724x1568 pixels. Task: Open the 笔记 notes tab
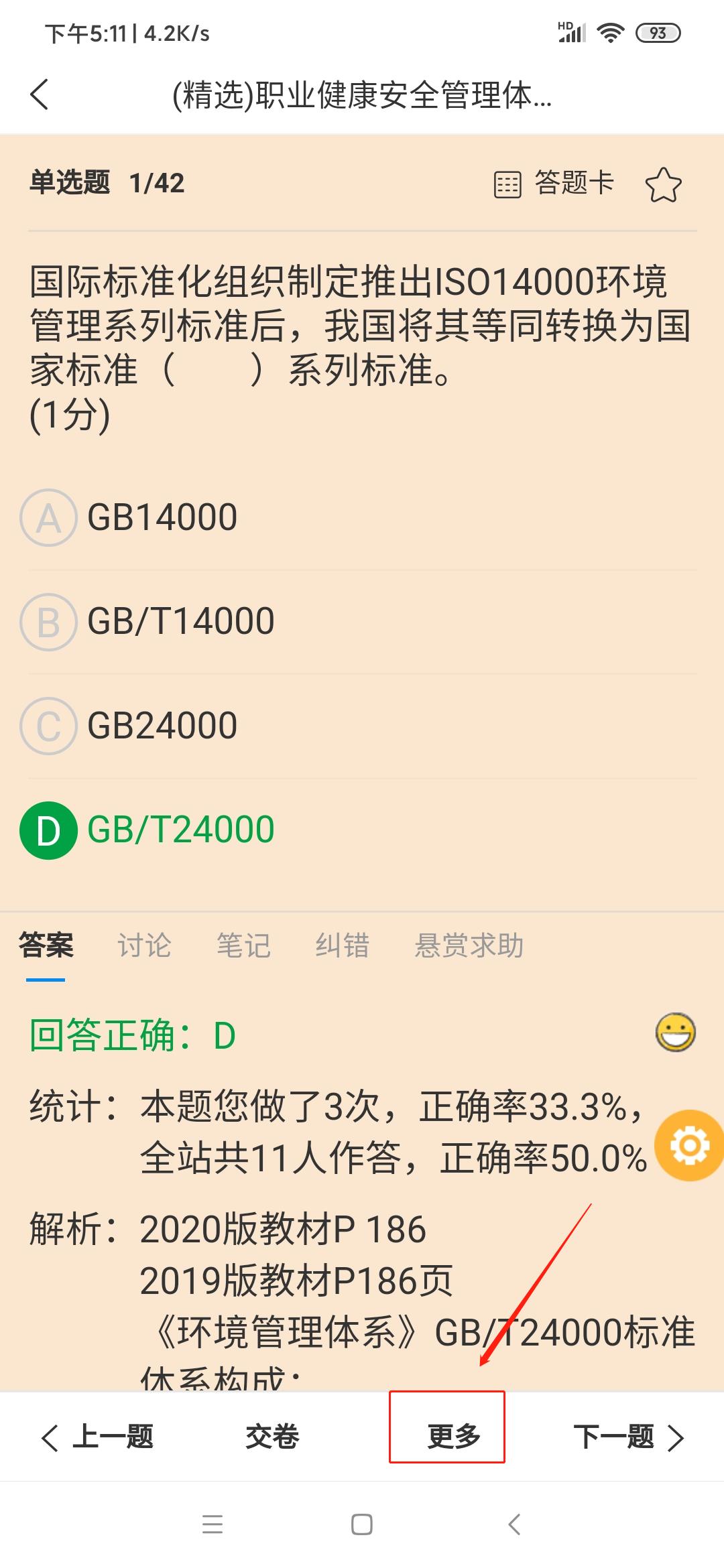point(243,946)
